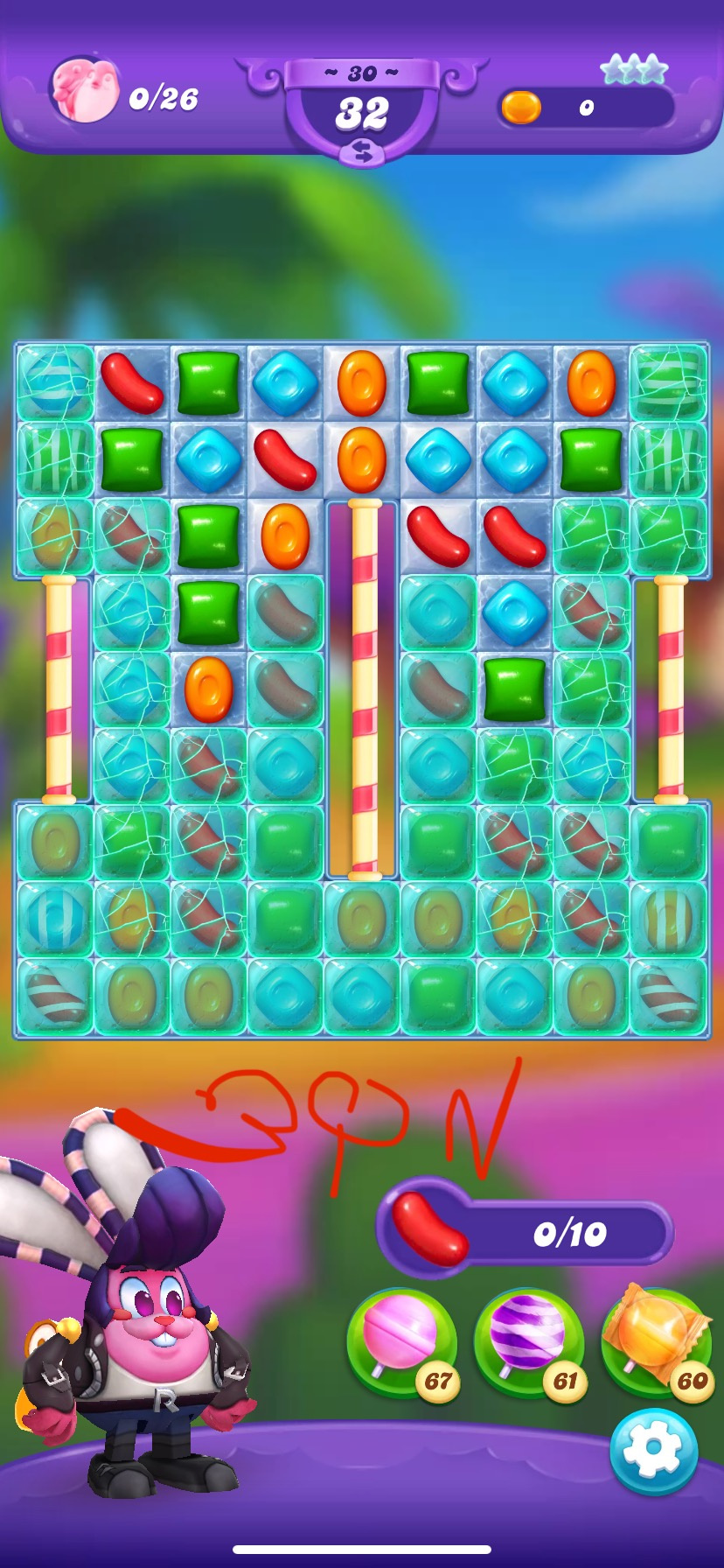Open the settings gear button
The width and height of the screenshot is (724, 1568).
[x=653, y=1450]
